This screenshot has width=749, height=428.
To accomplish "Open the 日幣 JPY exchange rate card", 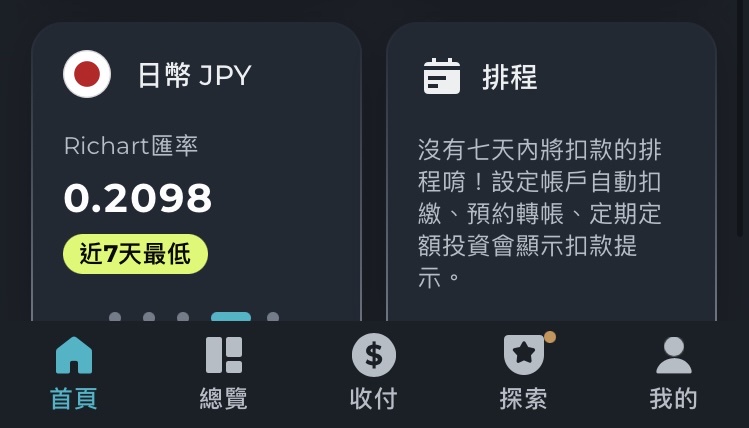I will pos(196,170).
